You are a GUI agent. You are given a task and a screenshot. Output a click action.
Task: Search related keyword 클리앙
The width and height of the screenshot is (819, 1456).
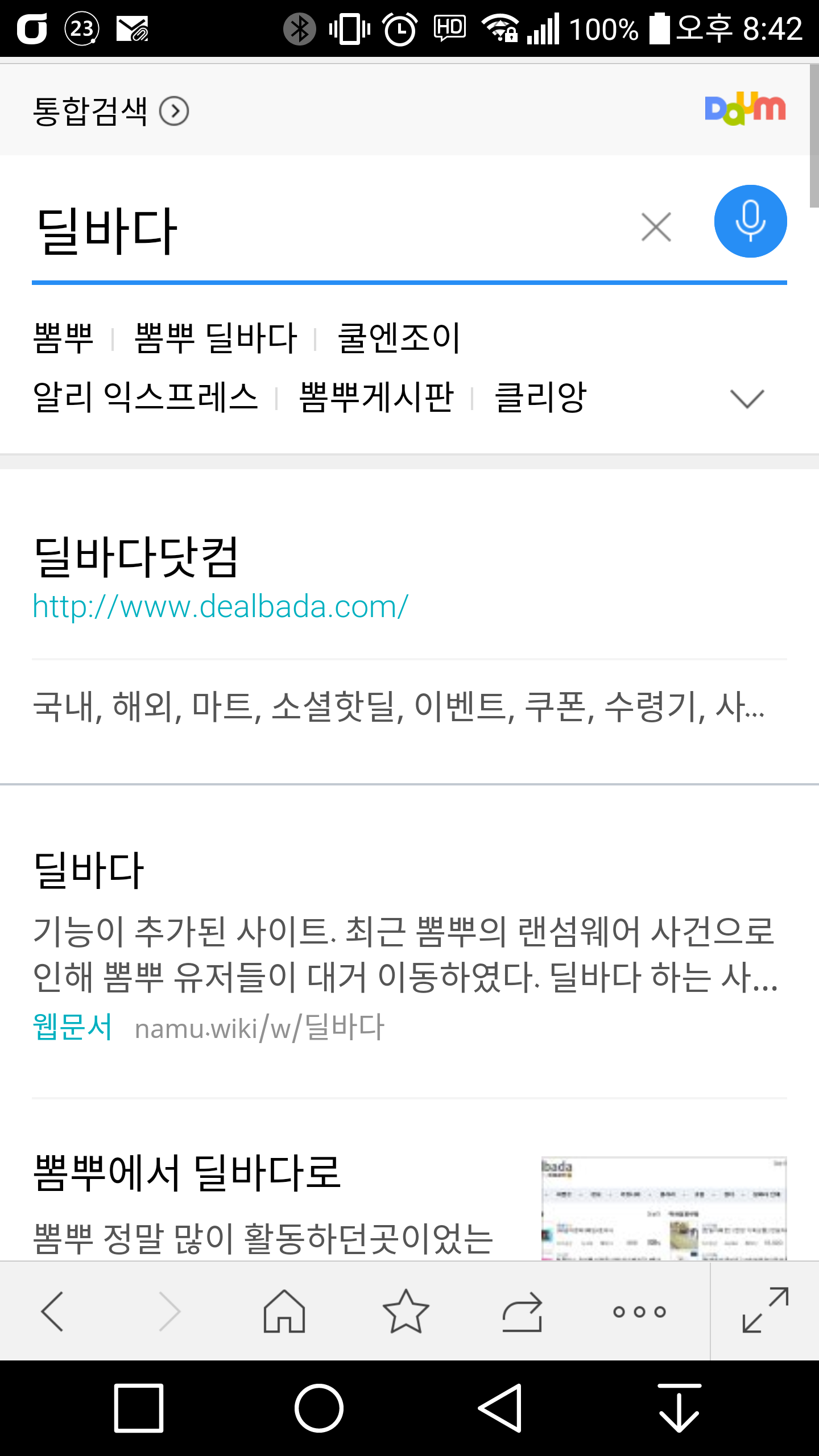click(x=540, y=396)
